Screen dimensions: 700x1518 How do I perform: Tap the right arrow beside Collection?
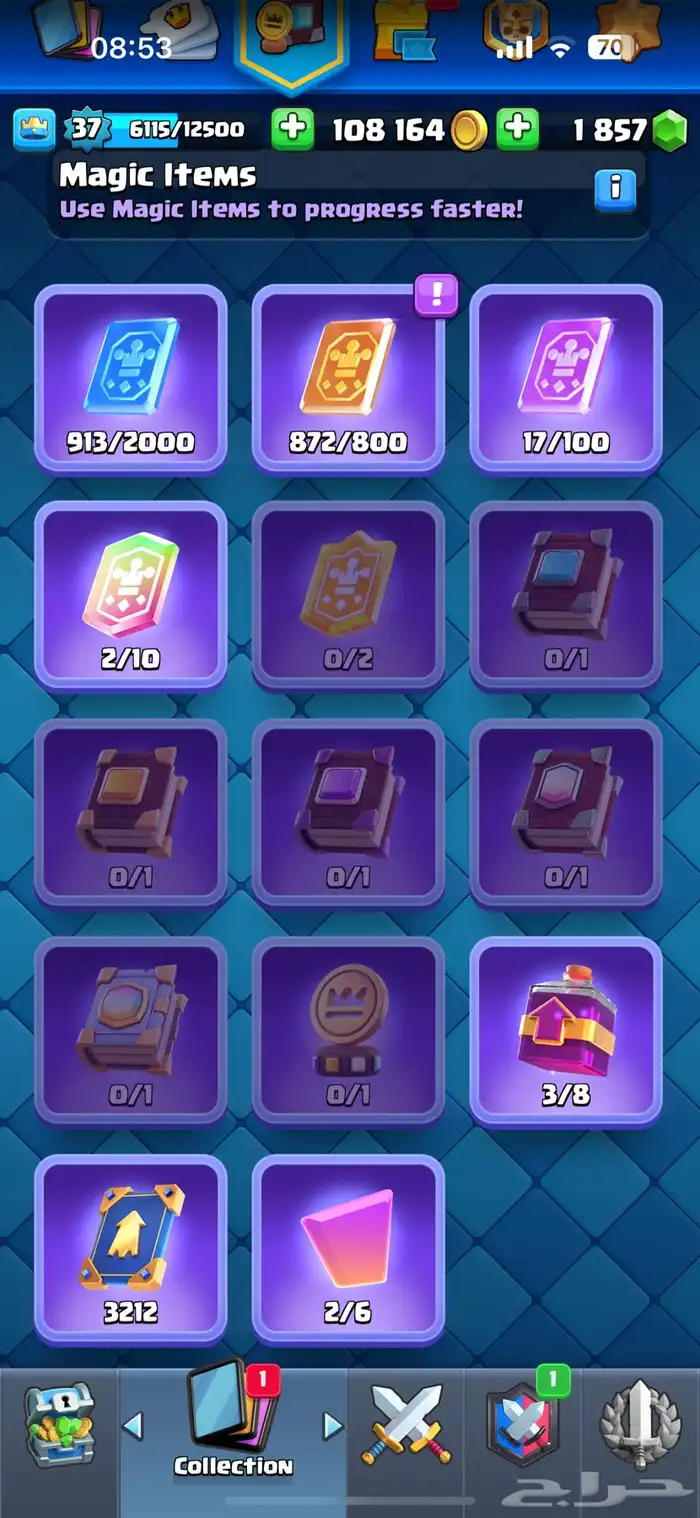[x=333, y=1426]
